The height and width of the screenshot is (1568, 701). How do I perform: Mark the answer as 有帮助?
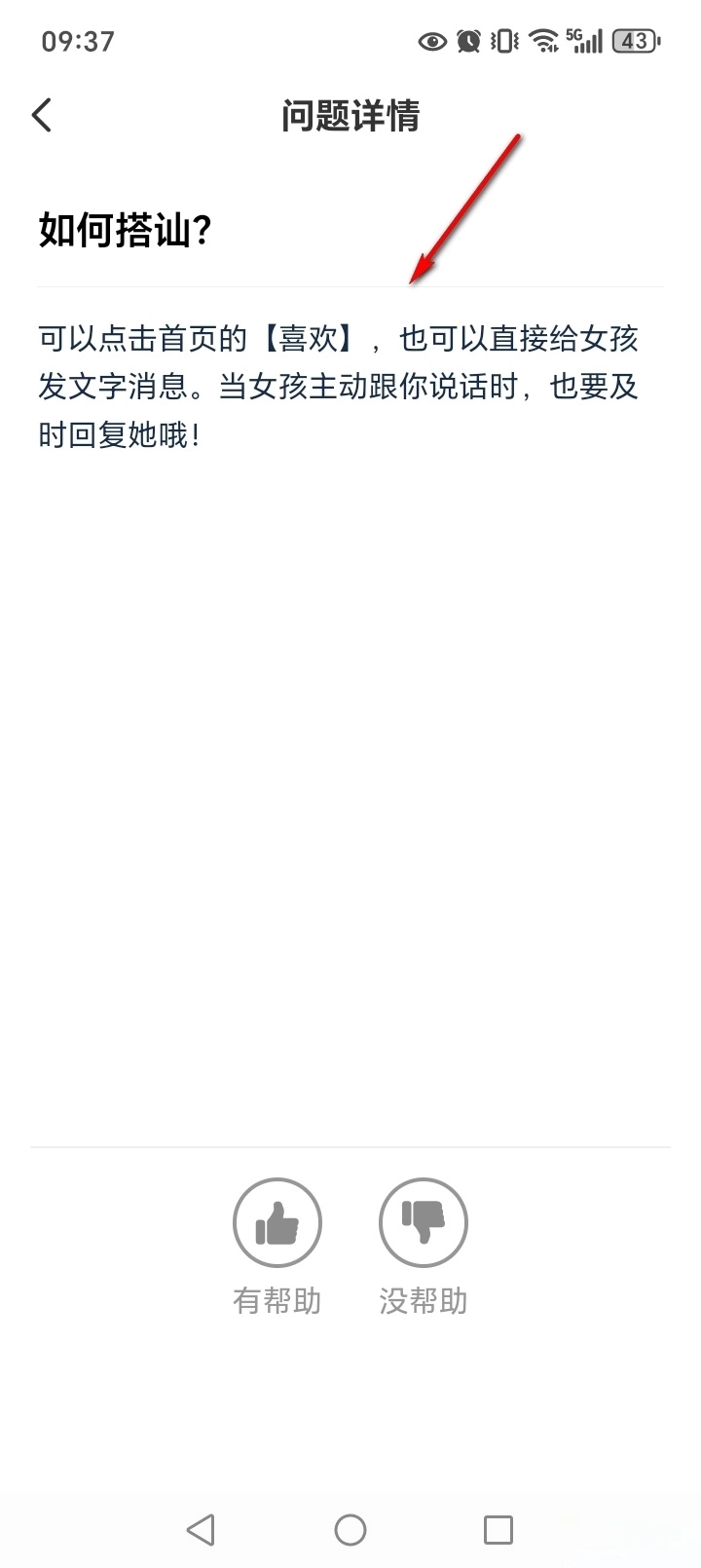click(277, 1223)
